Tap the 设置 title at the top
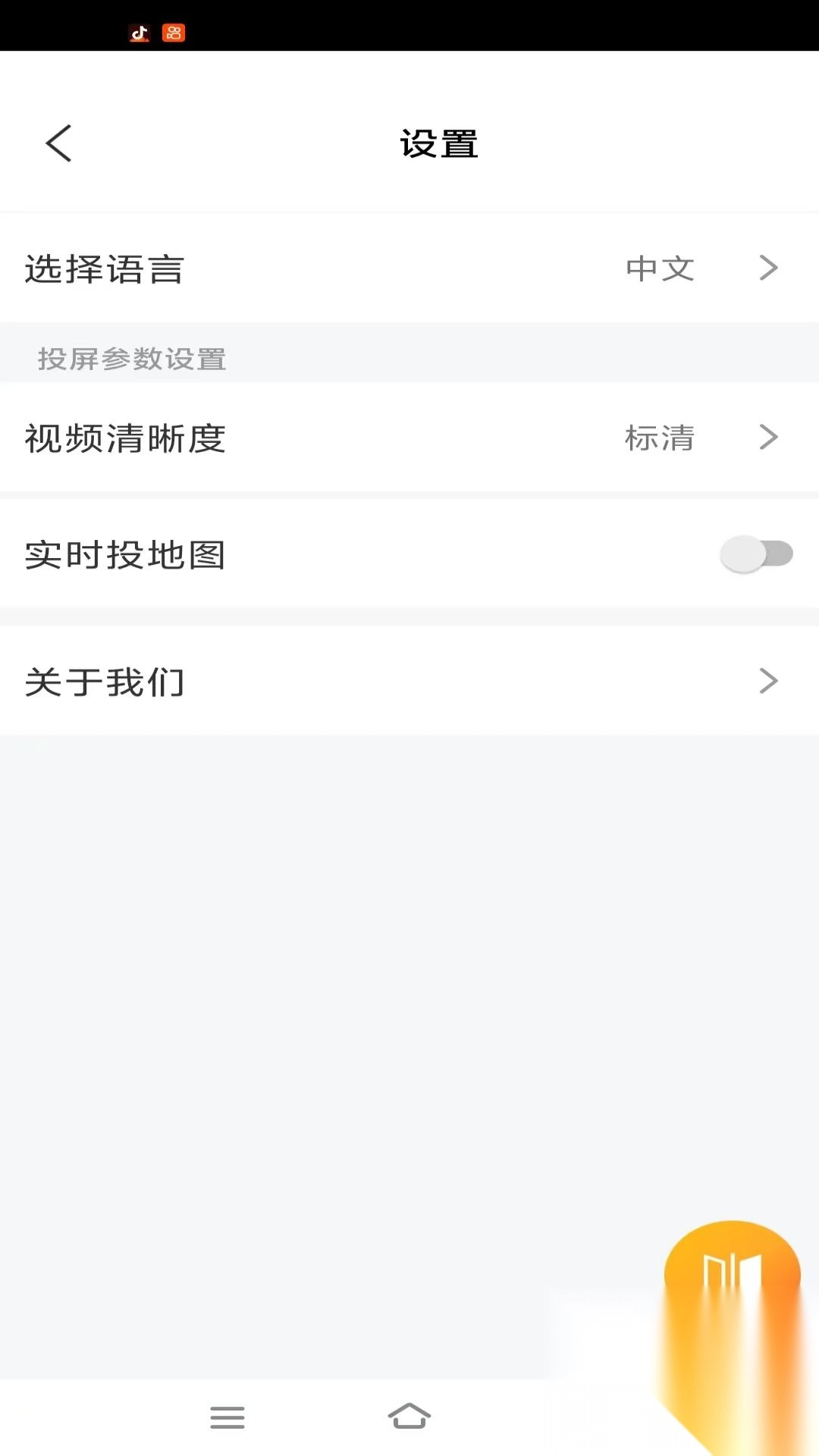Screen dimensions: 819x1456 (438, 143)
